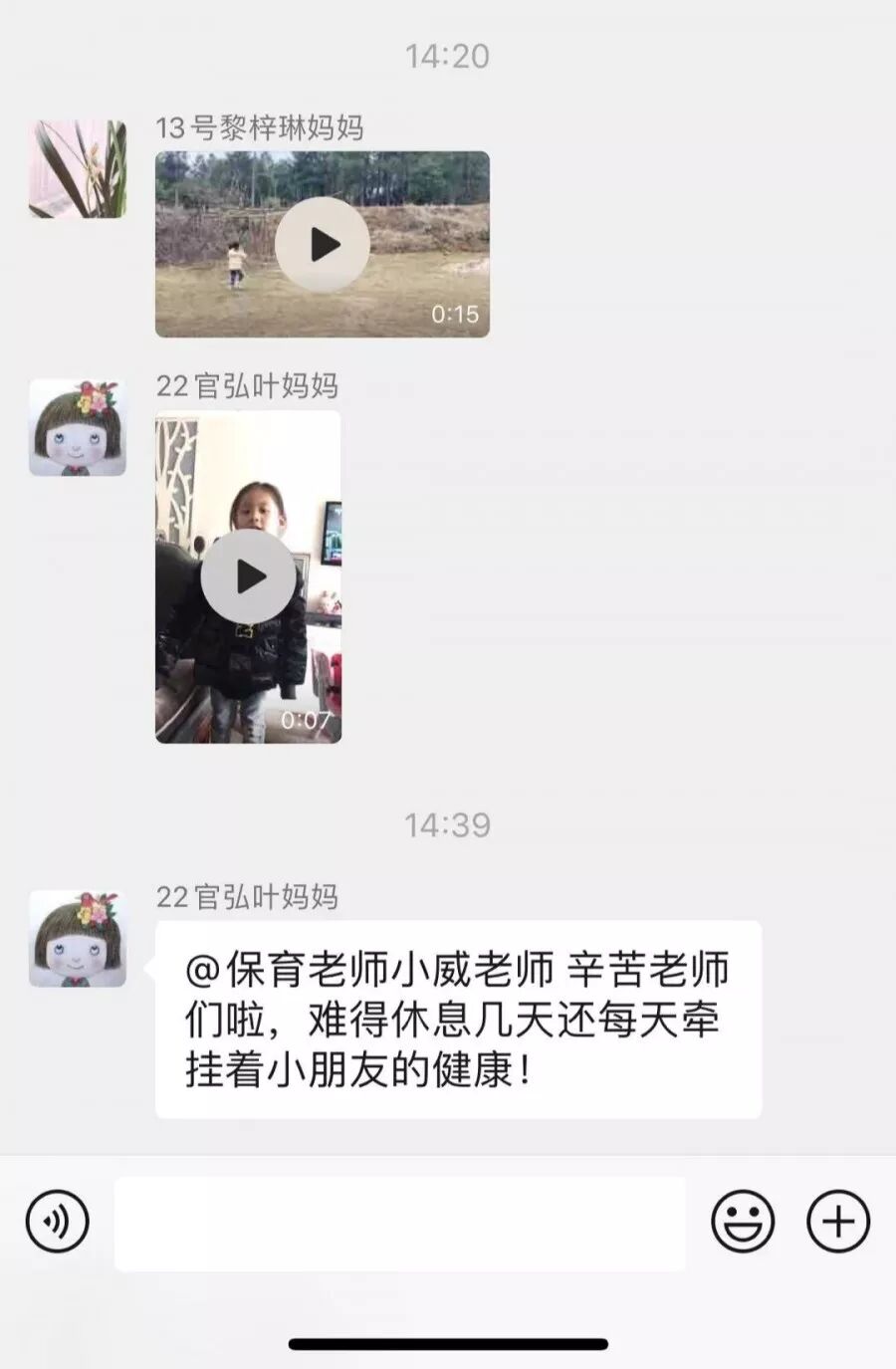The height and width of the screenshot is (1369, 896).
Task: Open 13号黎梓琳妈妈's profile avatar
Action: click(x=78, y=169)
